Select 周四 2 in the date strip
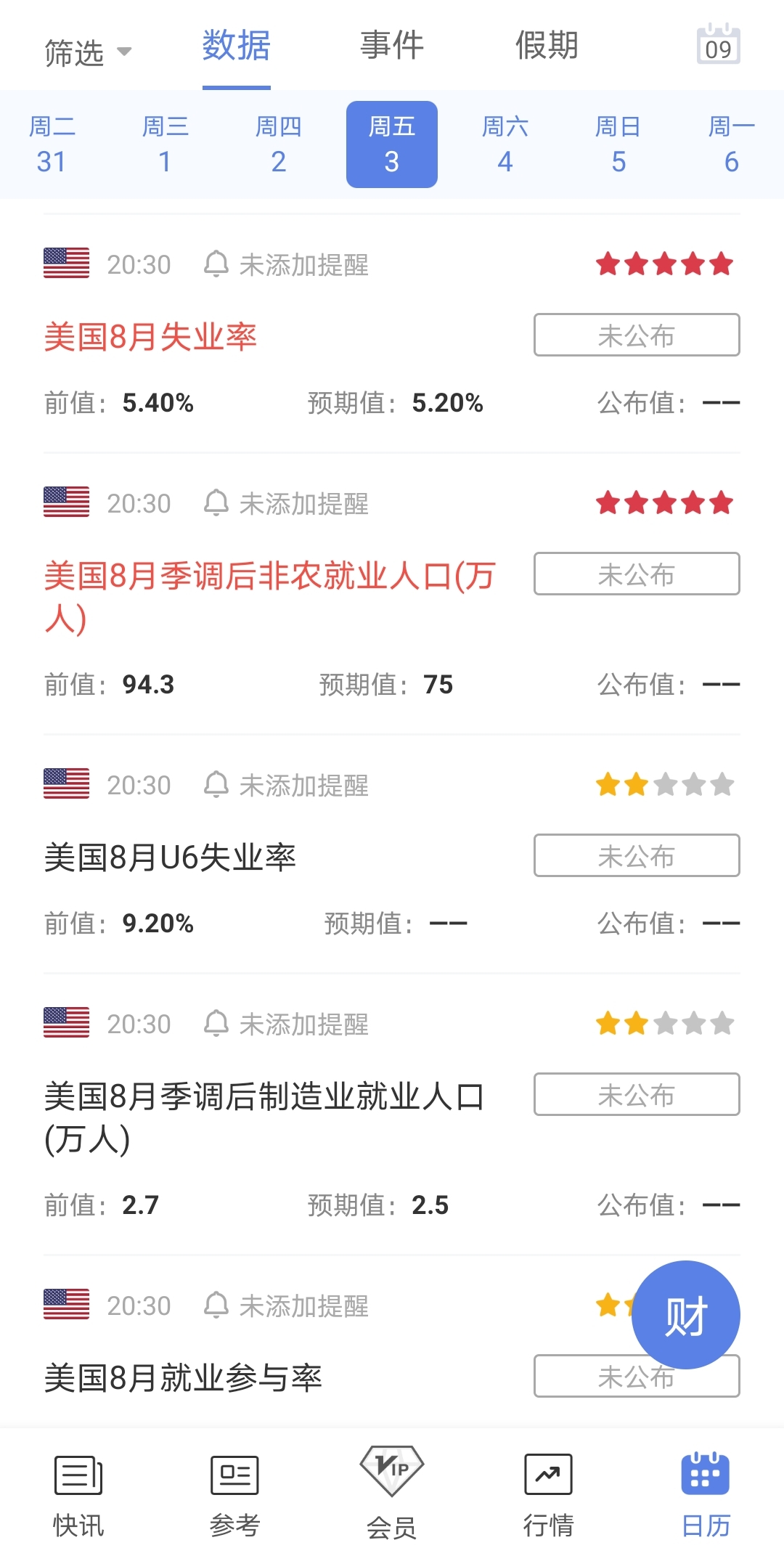The image size is (784, 1548). [x=278, y=144]
